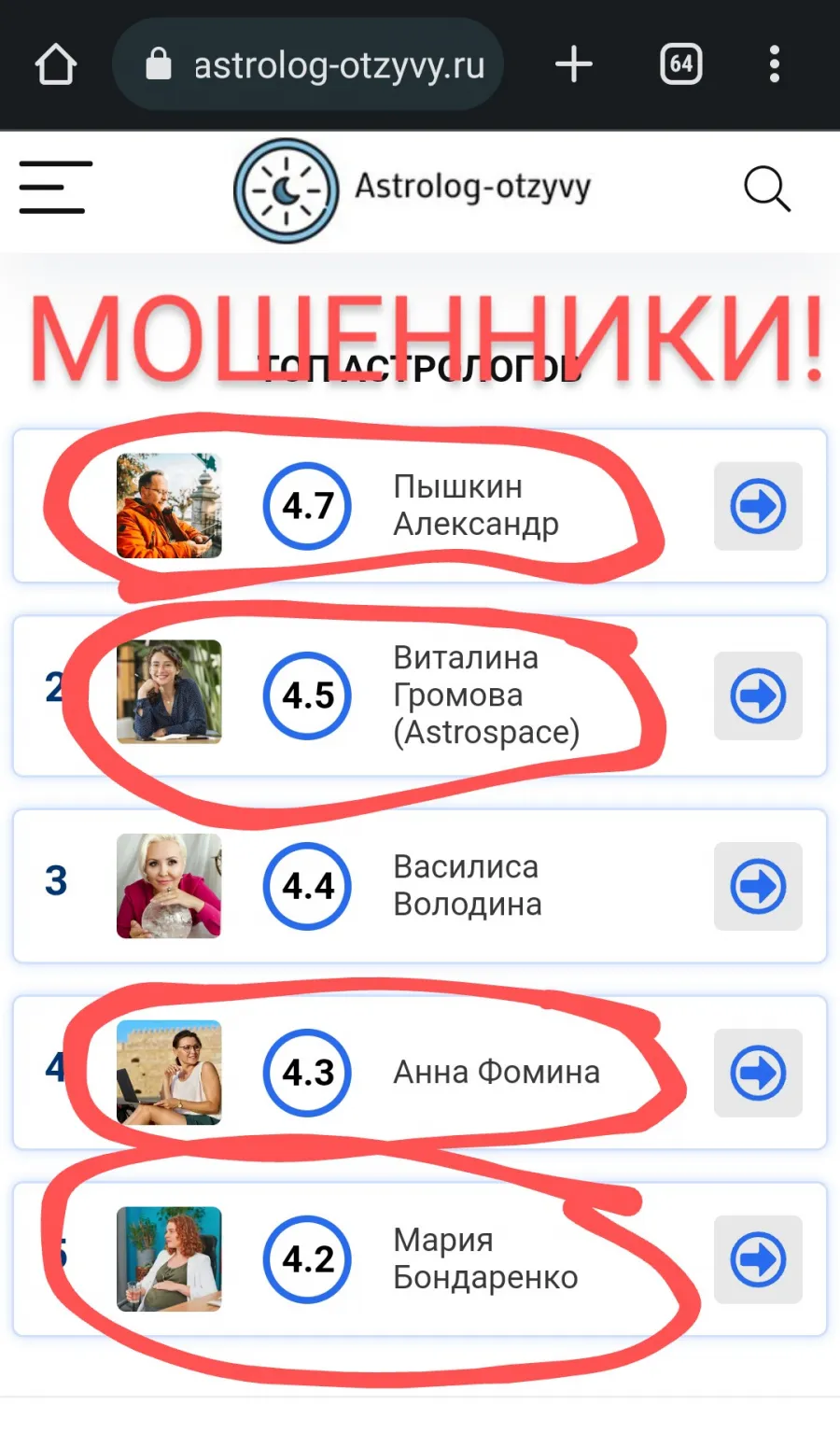Open arrow for Виталина Громова (Astrospace)
This screenshot has height=1447, width=840.
(758, 695)
